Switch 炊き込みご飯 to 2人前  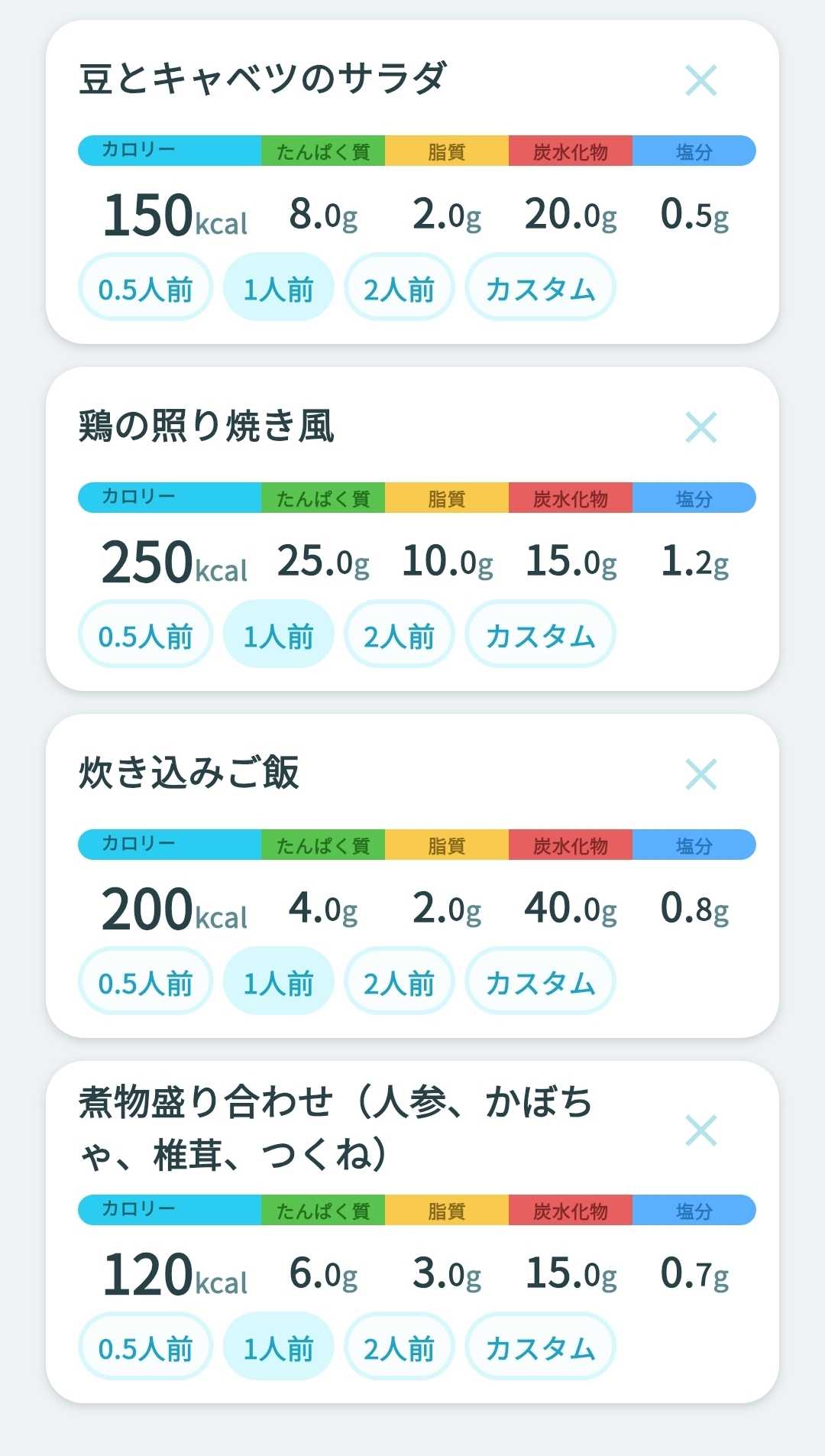point(399,981)
